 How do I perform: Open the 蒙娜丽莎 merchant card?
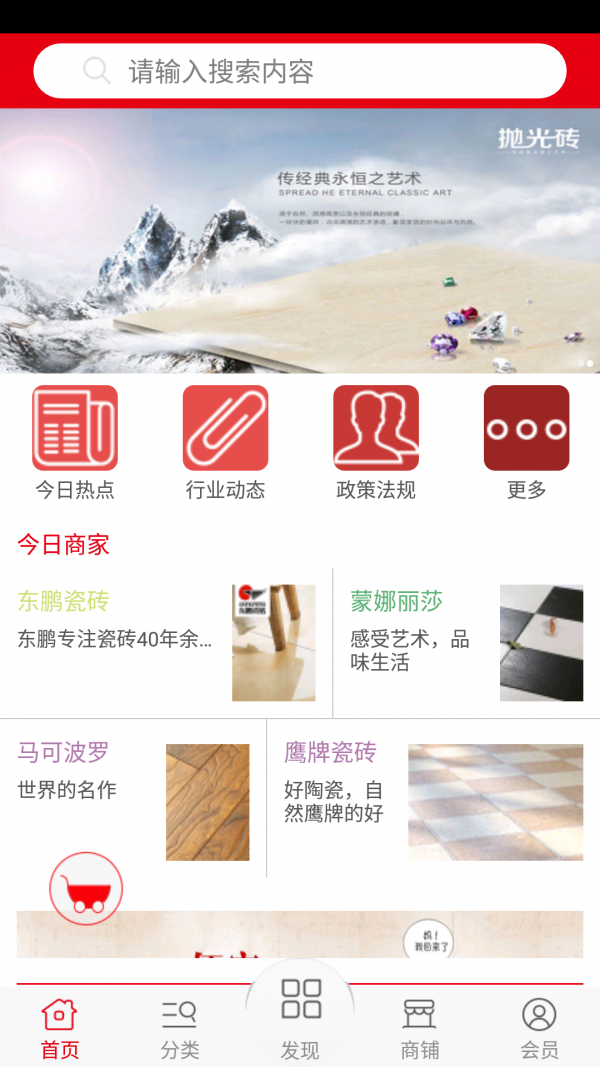tap(466, 642)
